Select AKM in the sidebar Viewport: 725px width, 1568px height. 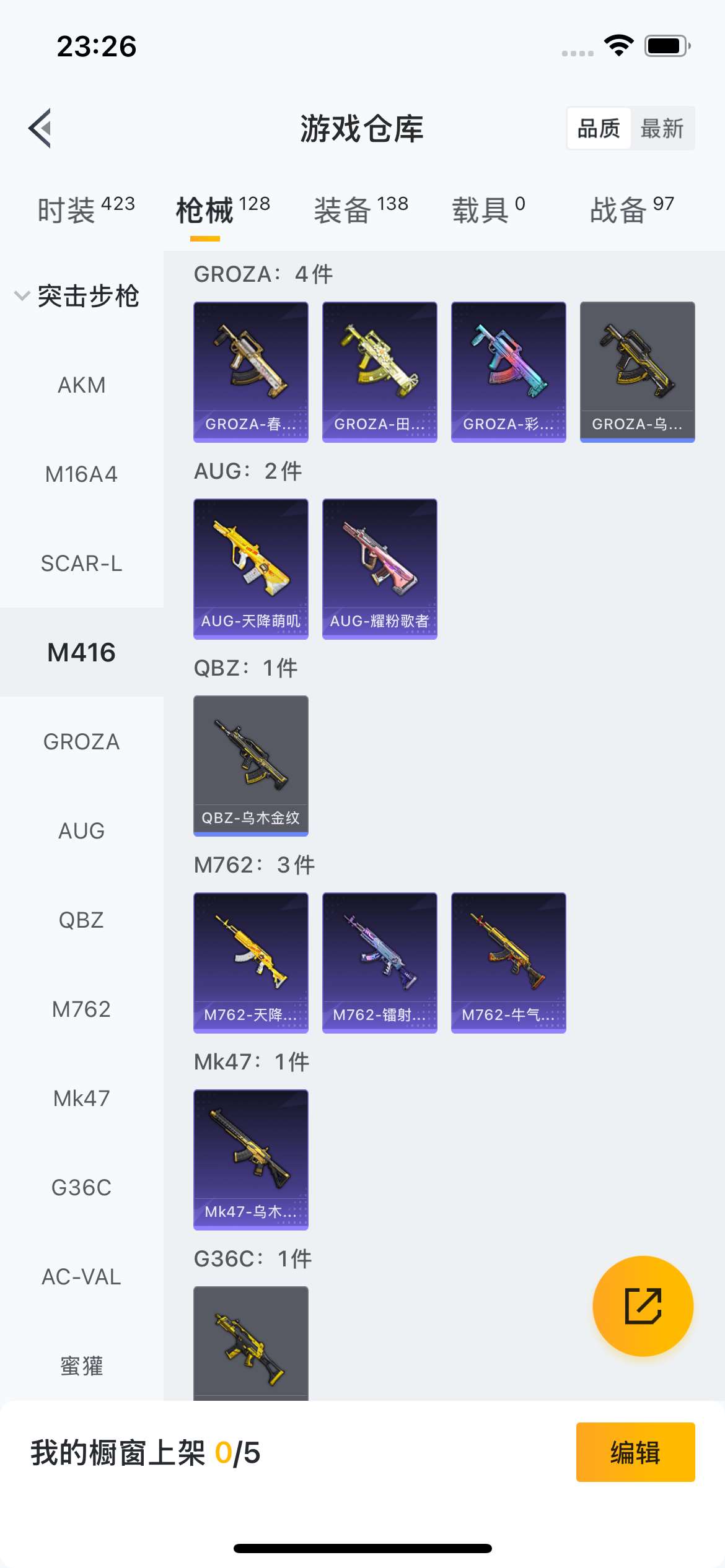(81, 385)
